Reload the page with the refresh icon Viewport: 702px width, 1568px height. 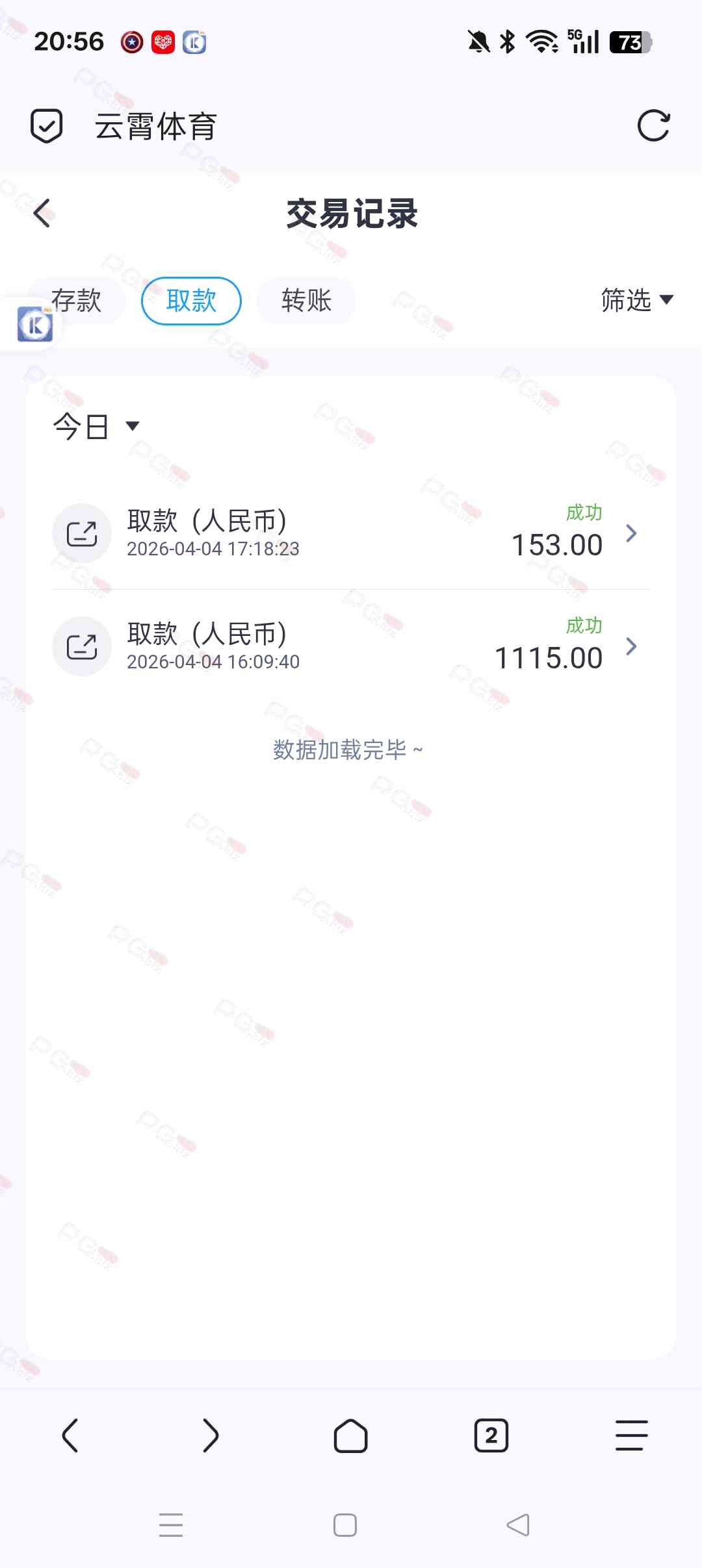(x=653, y=125)
